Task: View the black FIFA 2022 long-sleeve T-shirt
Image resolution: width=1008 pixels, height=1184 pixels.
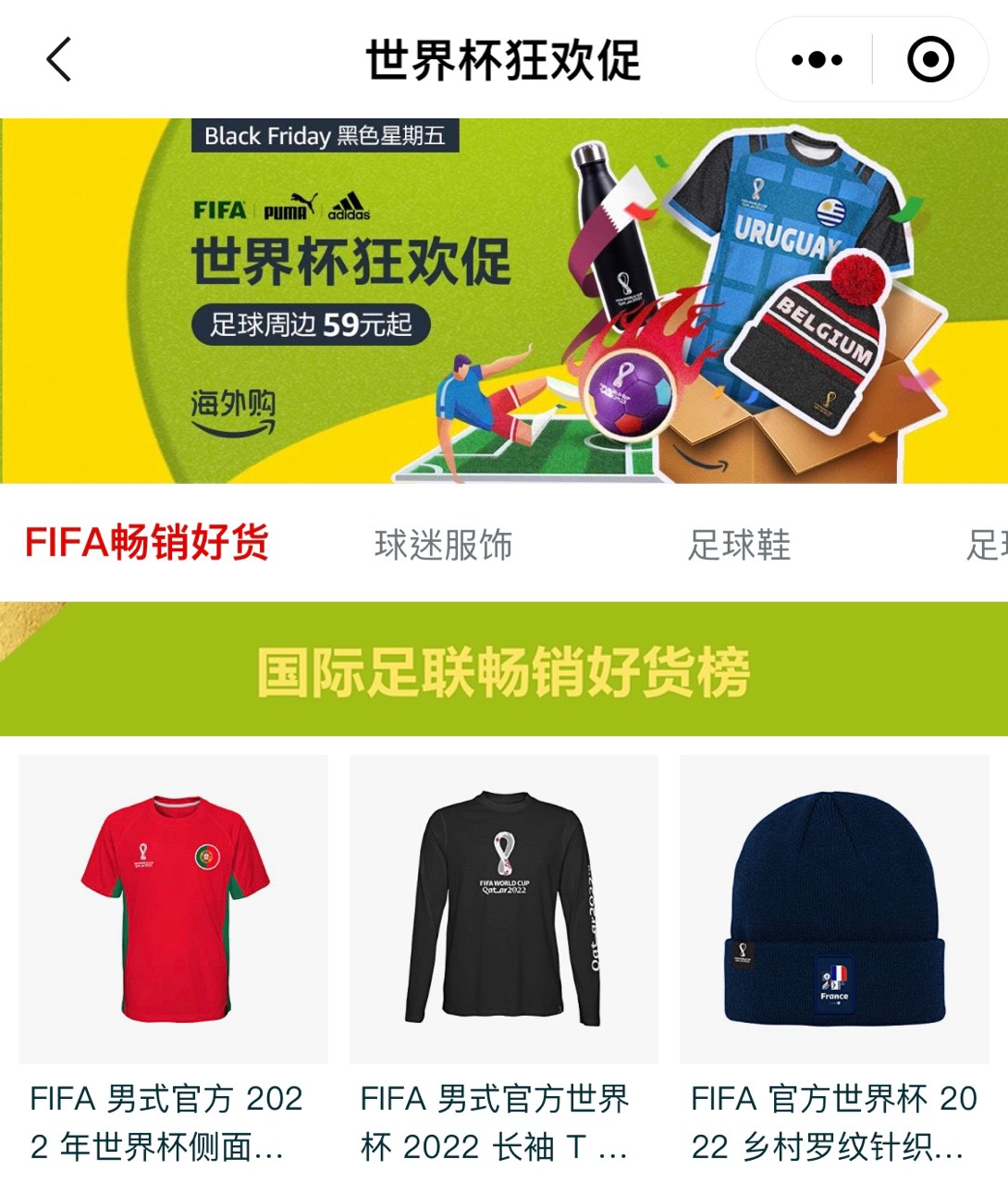Action: coord(504,909)
